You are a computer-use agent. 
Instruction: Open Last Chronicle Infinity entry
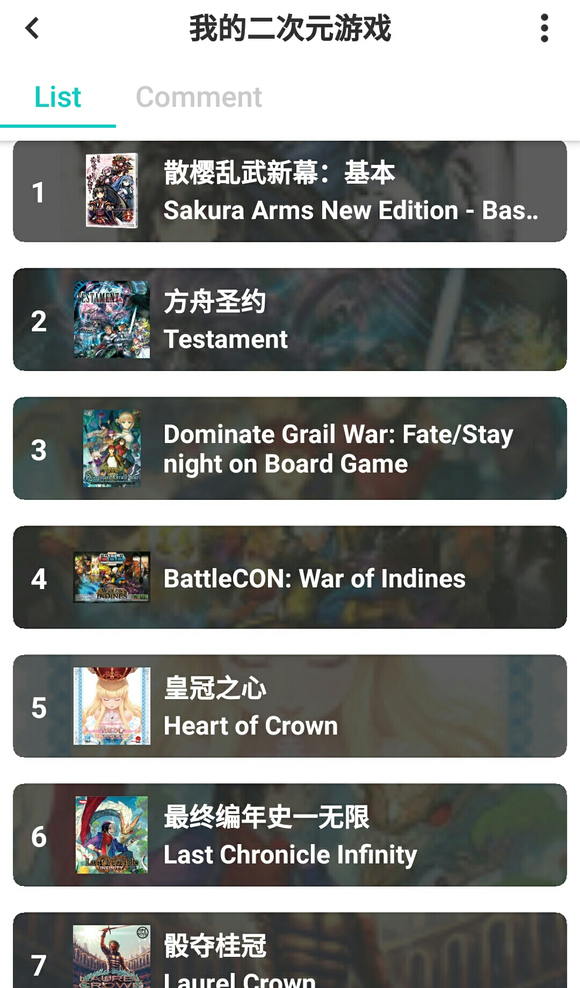(x=289, y=835)
